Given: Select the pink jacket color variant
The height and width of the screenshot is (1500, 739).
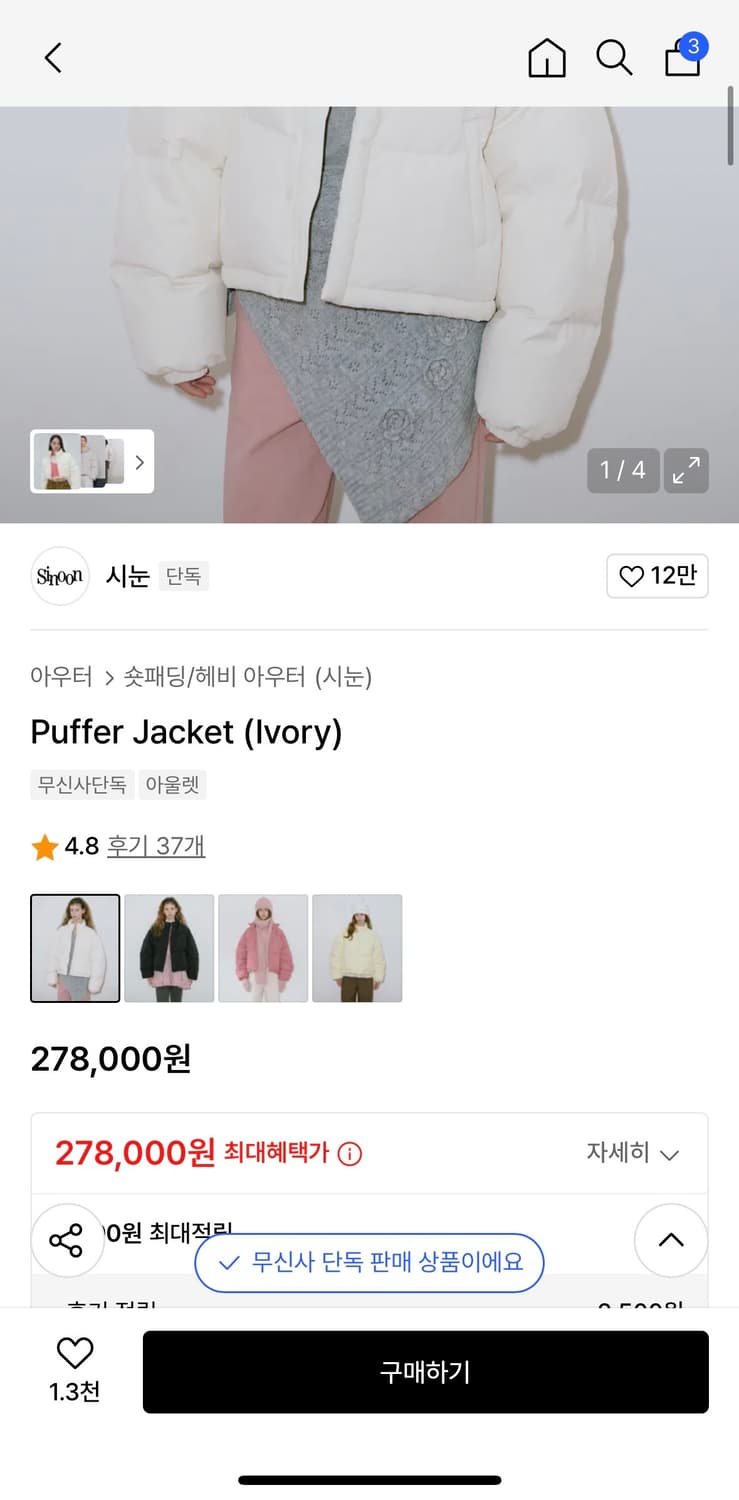Looking at the screenshot, I should tap(263, 947).
